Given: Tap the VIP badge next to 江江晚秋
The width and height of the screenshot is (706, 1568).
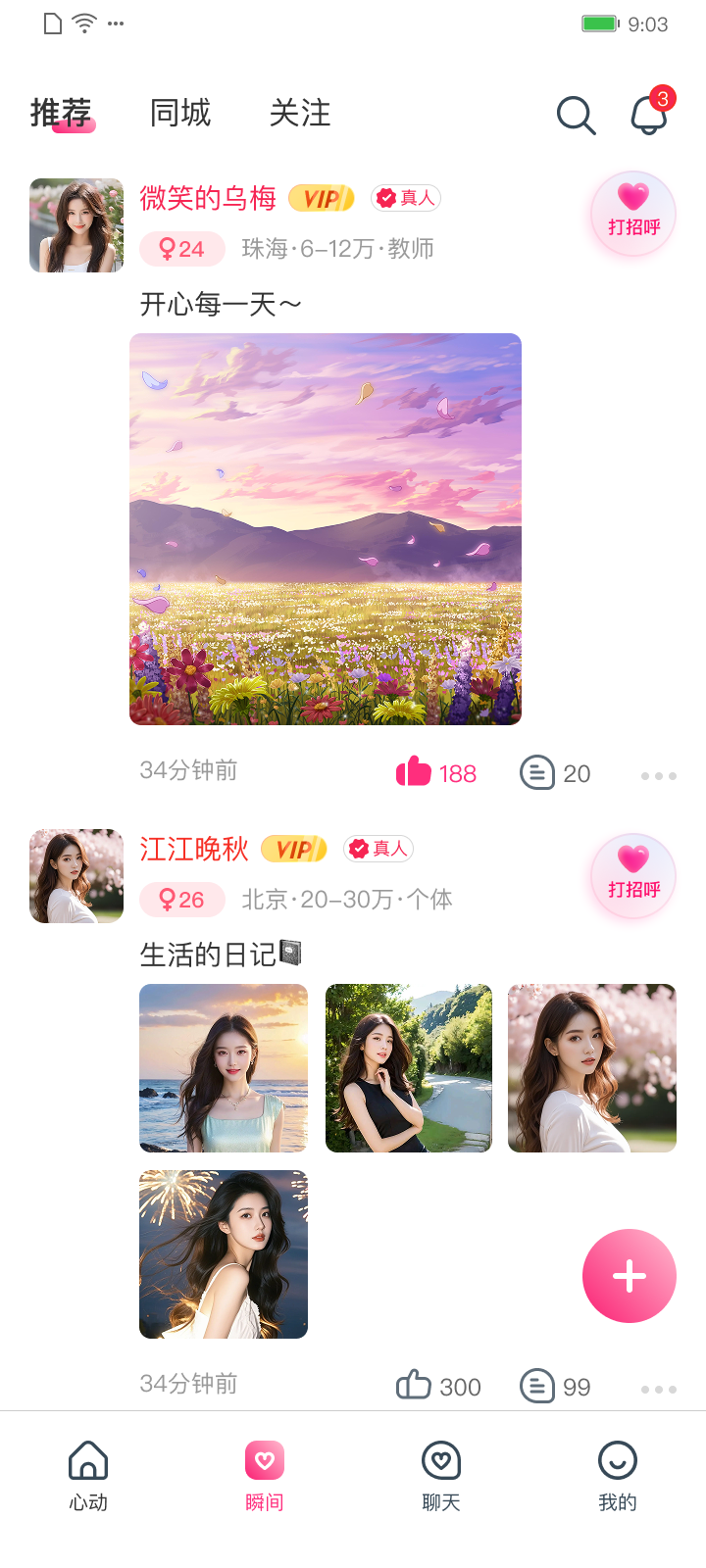Looking at the screenshot, I should click(x=295, y=849).
